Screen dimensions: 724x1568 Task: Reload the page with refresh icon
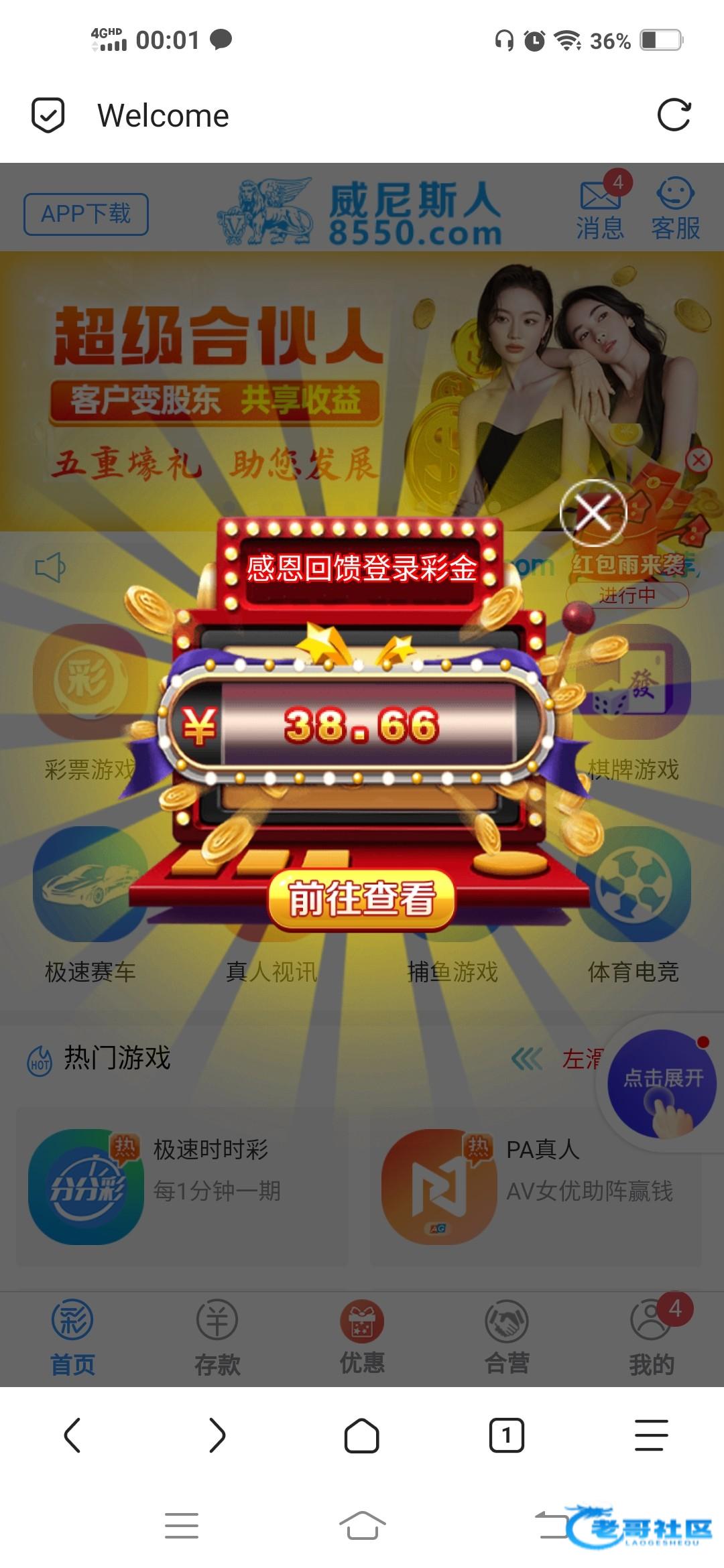pyautogui.click(x=674, y=115)
